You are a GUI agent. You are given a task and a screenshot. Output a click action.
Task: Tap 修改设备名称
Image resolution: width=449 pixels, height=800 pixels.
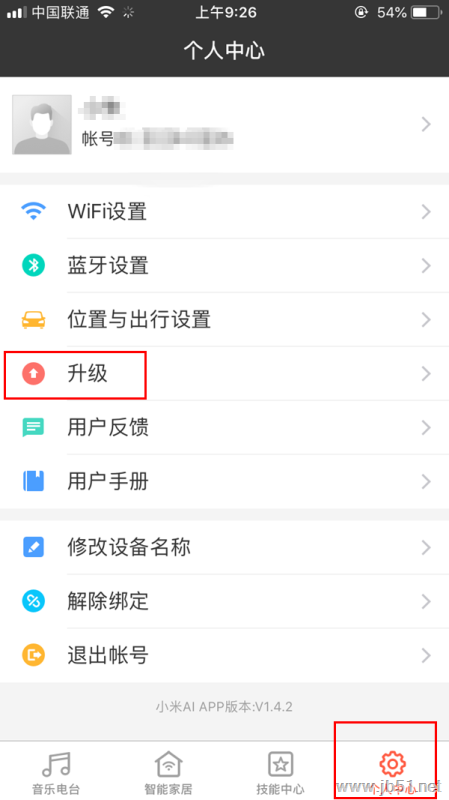coord(224,547)
